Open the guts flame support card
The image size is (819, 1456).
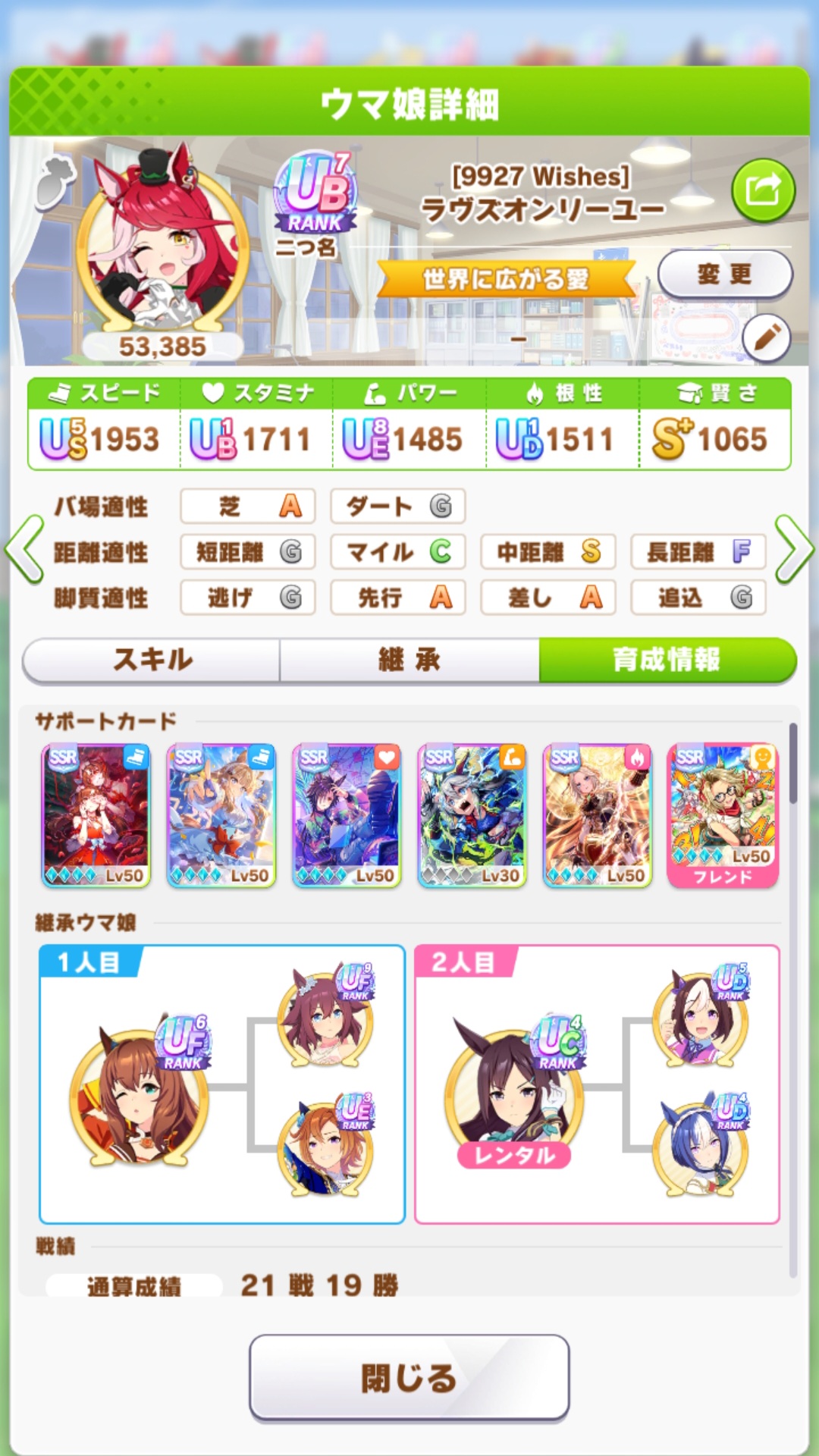598,815
